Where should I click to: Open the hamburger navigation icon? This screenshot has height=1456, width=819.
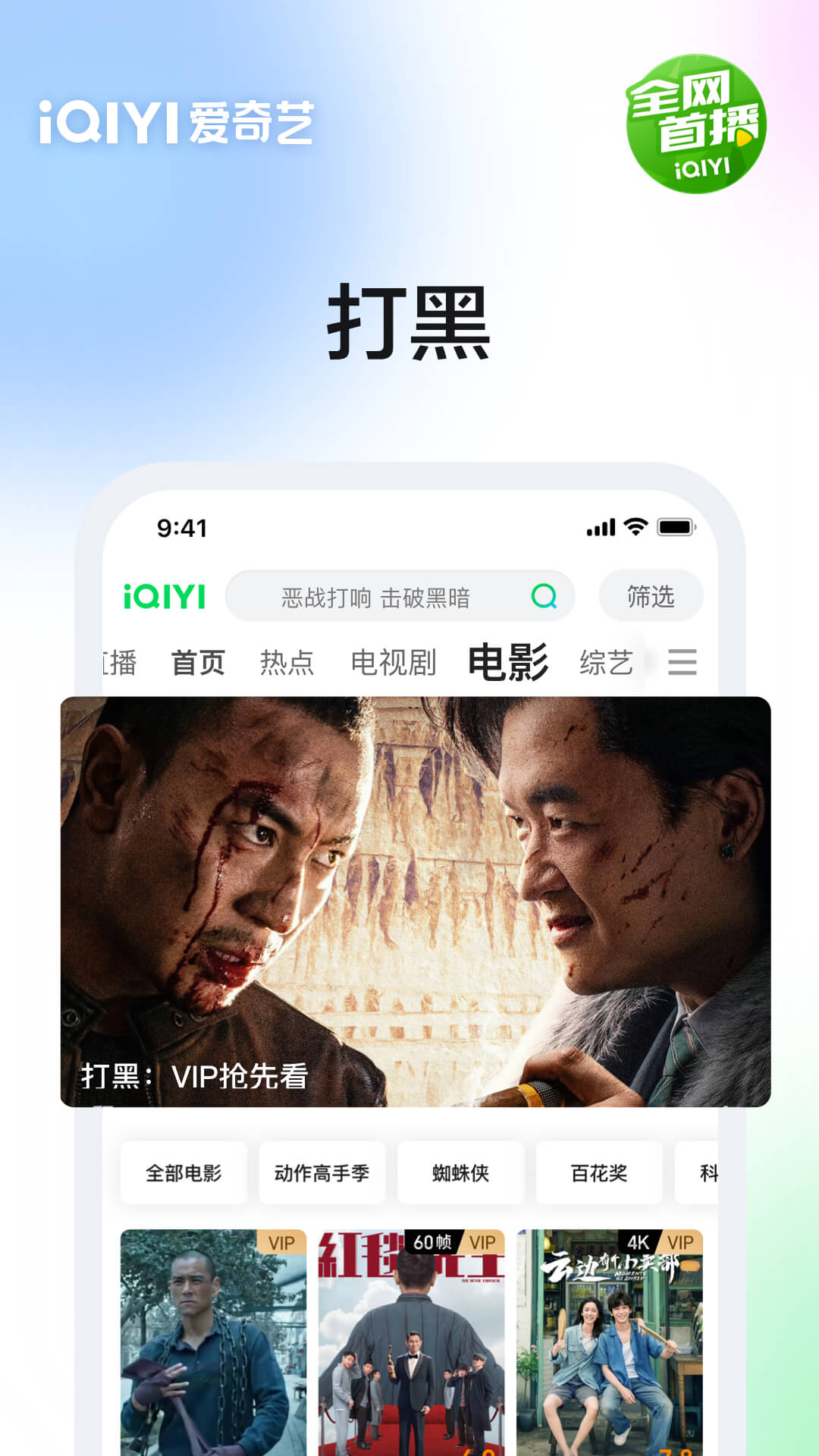tap(683, 662)
